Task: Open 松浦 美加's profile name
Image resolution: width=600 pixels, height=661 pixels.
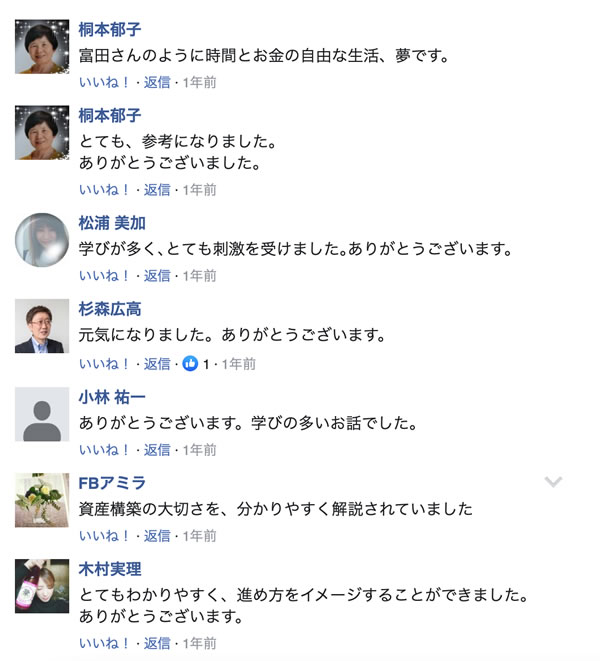Action: point(112,223)
